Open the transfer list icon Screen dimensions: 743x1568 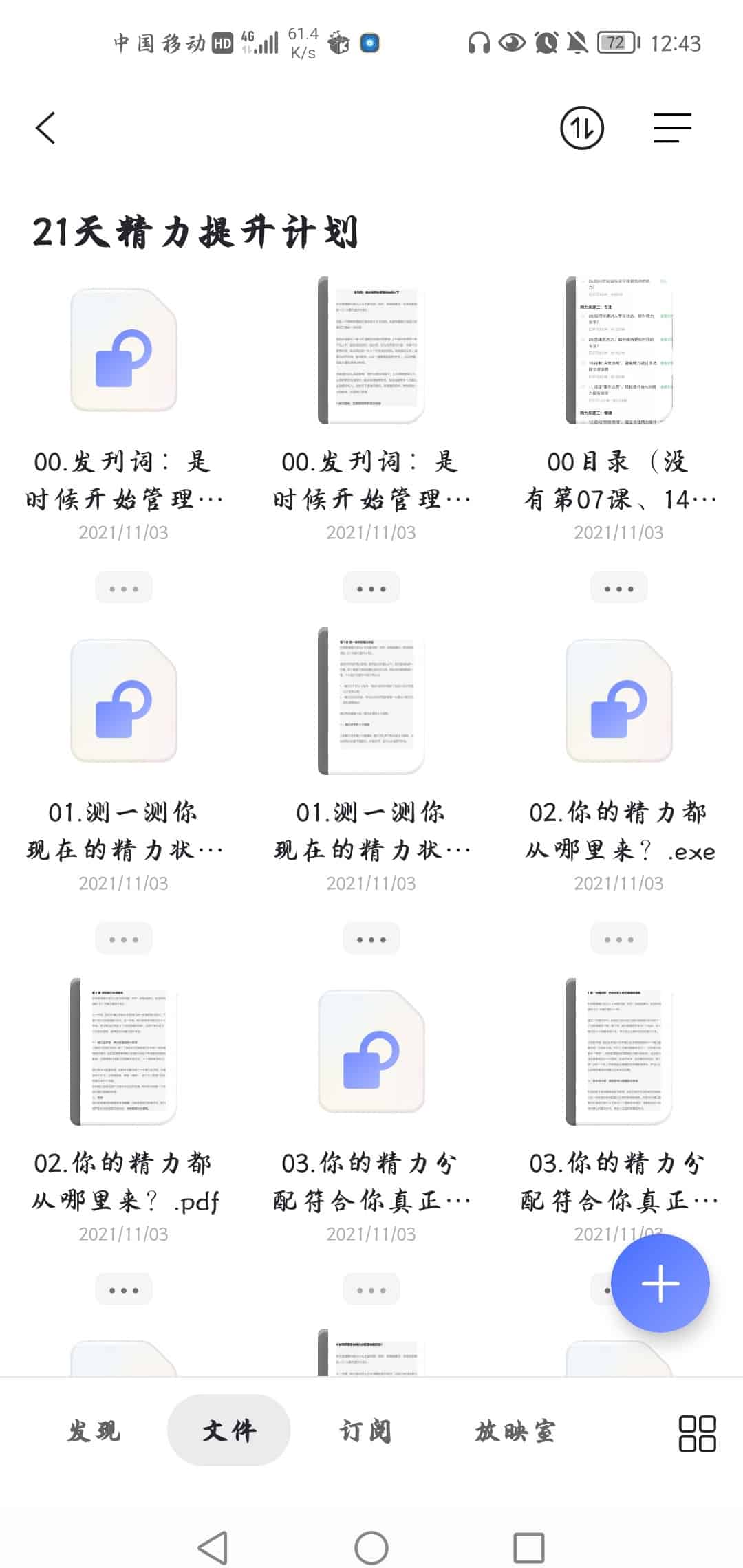[582, 128]
